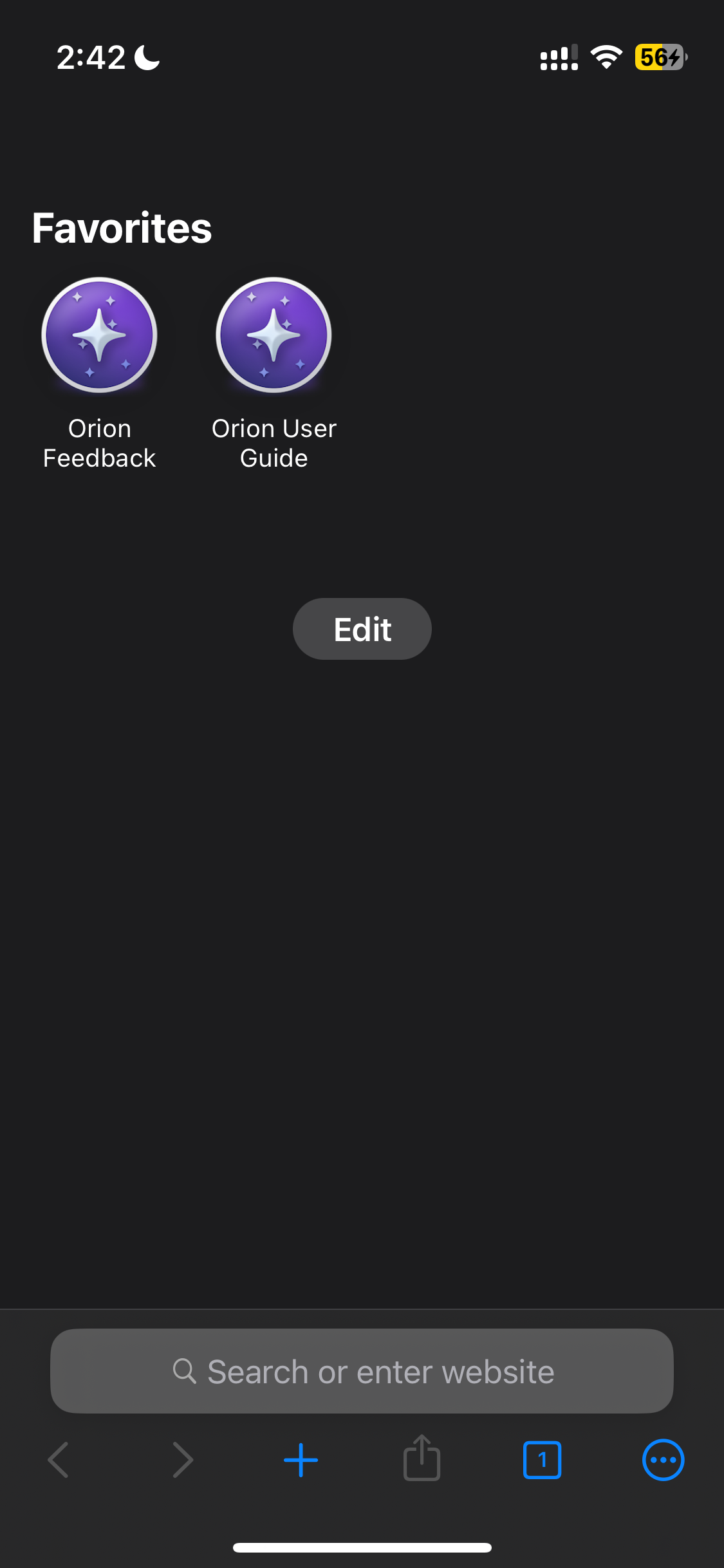The image size is (724, 1568).
Task: Tap the Edit button under Favorites
Action: tap(362, 629)
